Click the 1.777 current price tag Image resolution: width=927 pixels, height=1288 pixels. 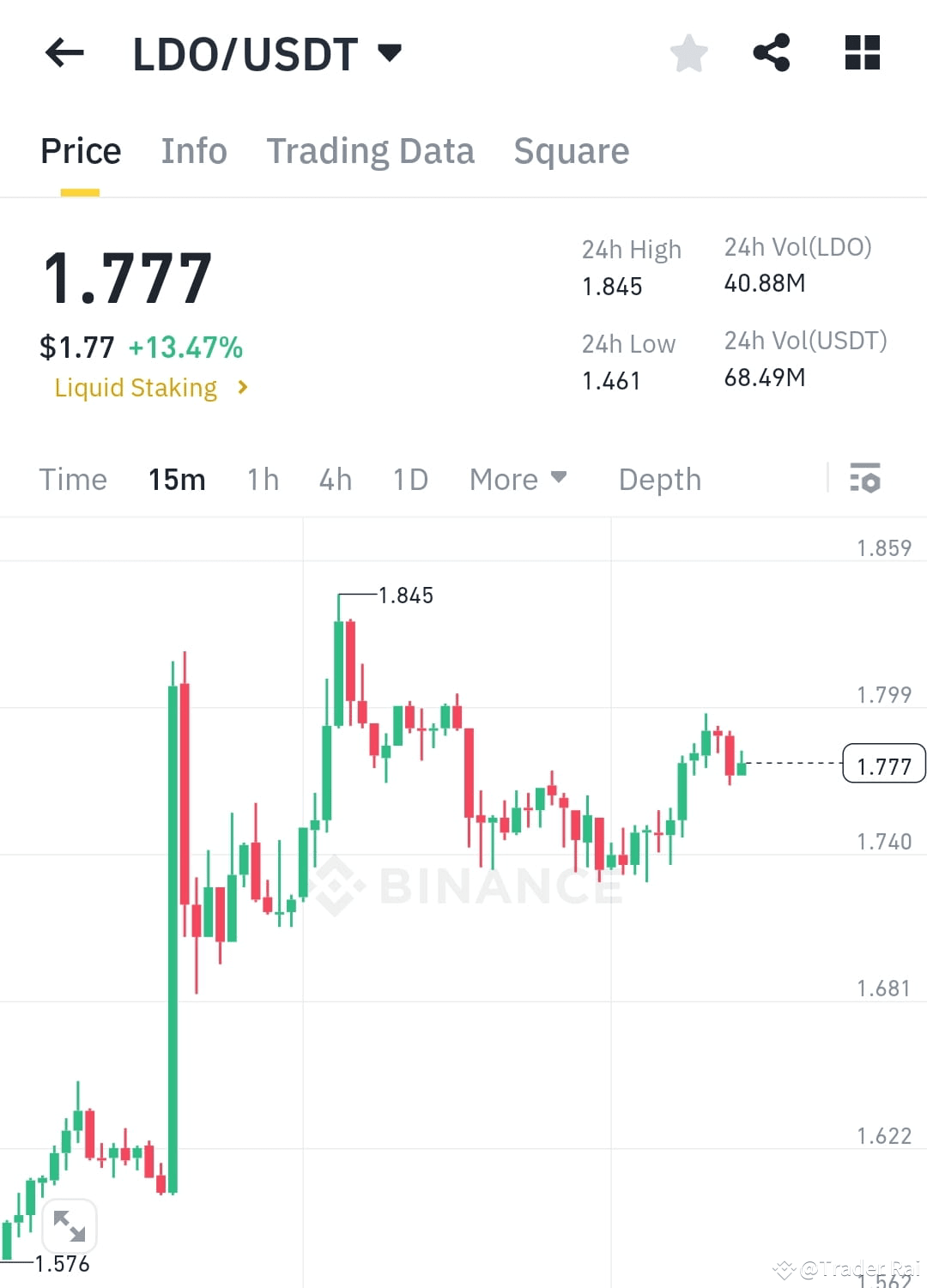tap(884, 764)
